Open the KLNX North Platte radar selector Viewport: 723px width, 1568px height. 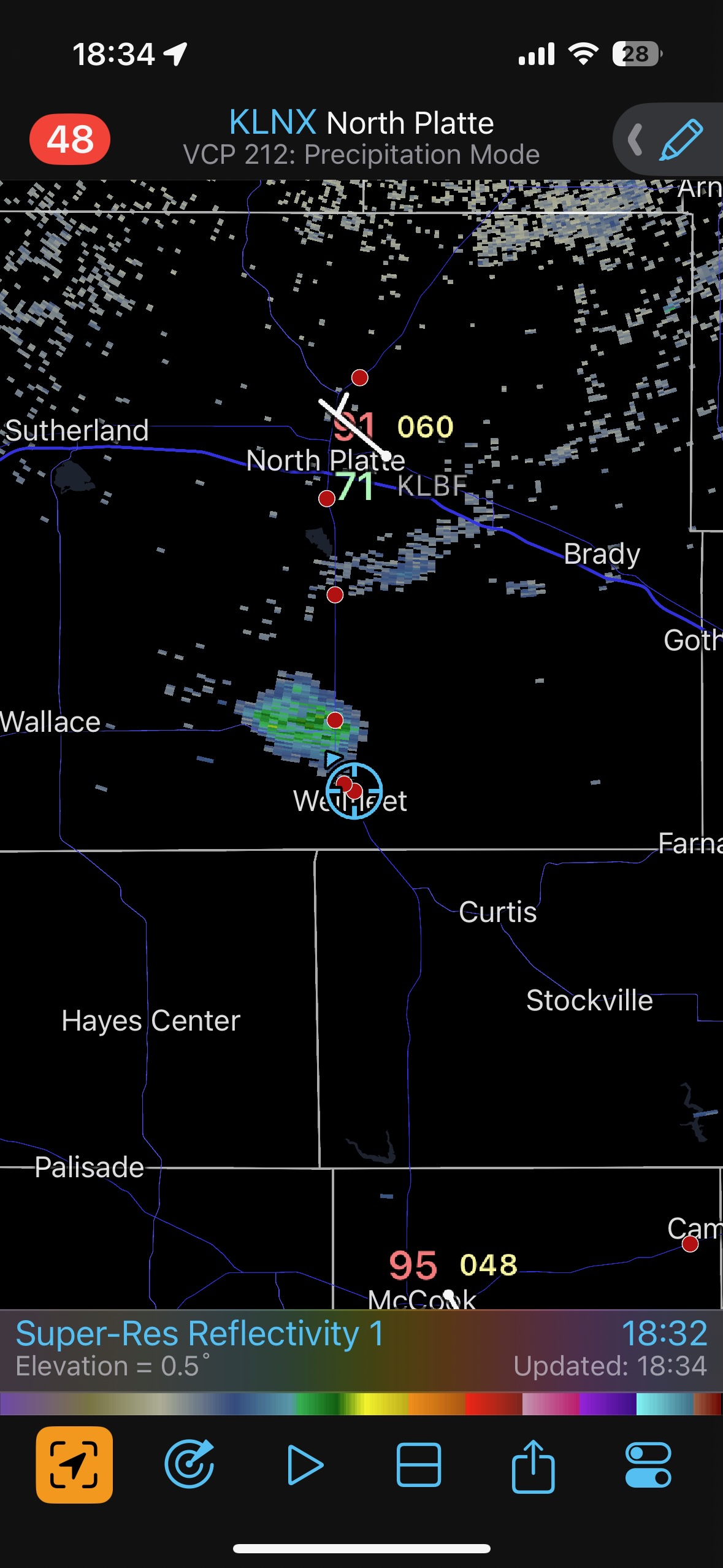click(361, 123)
